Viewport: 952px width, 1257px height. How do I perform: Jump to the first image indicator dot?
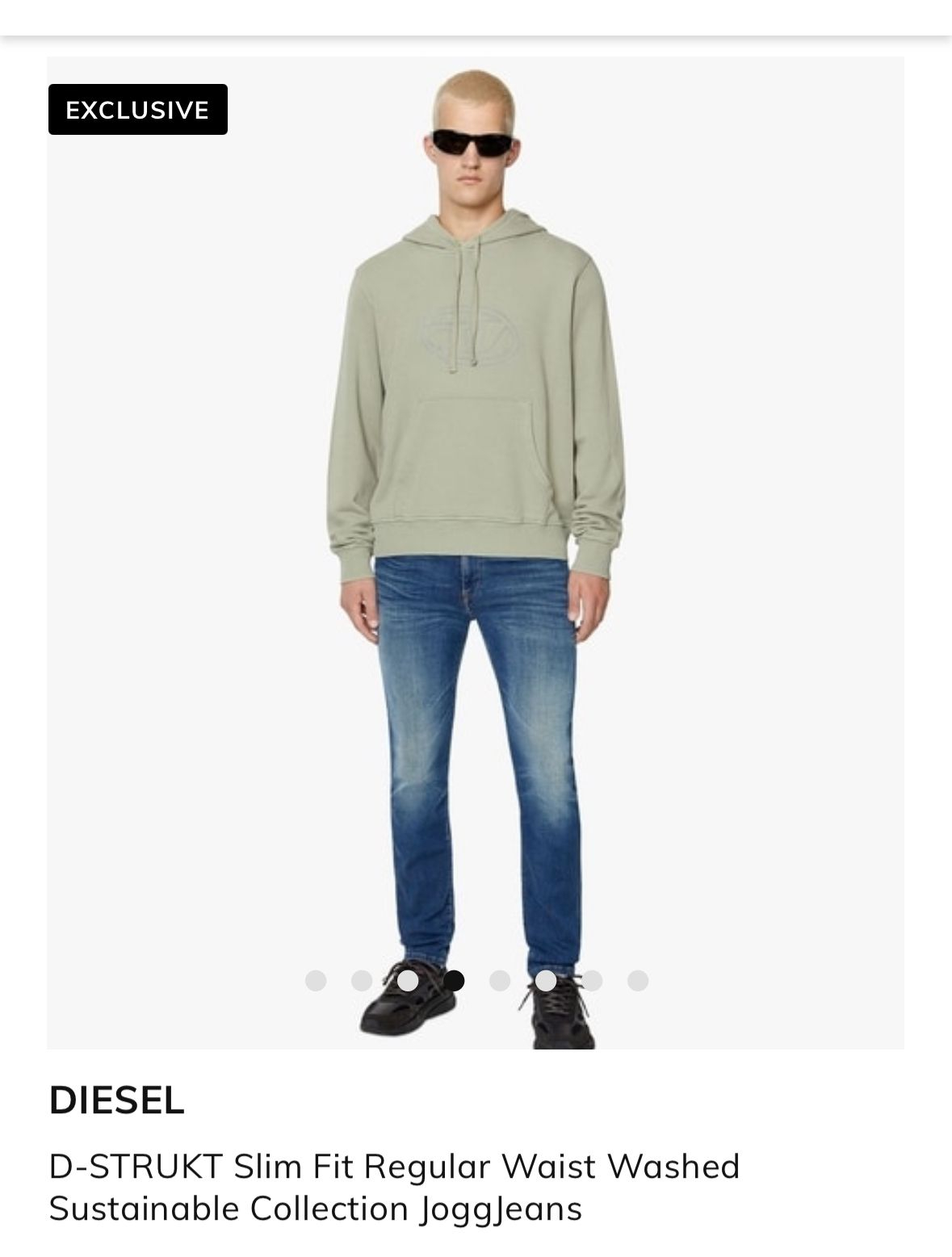(316, 981)
